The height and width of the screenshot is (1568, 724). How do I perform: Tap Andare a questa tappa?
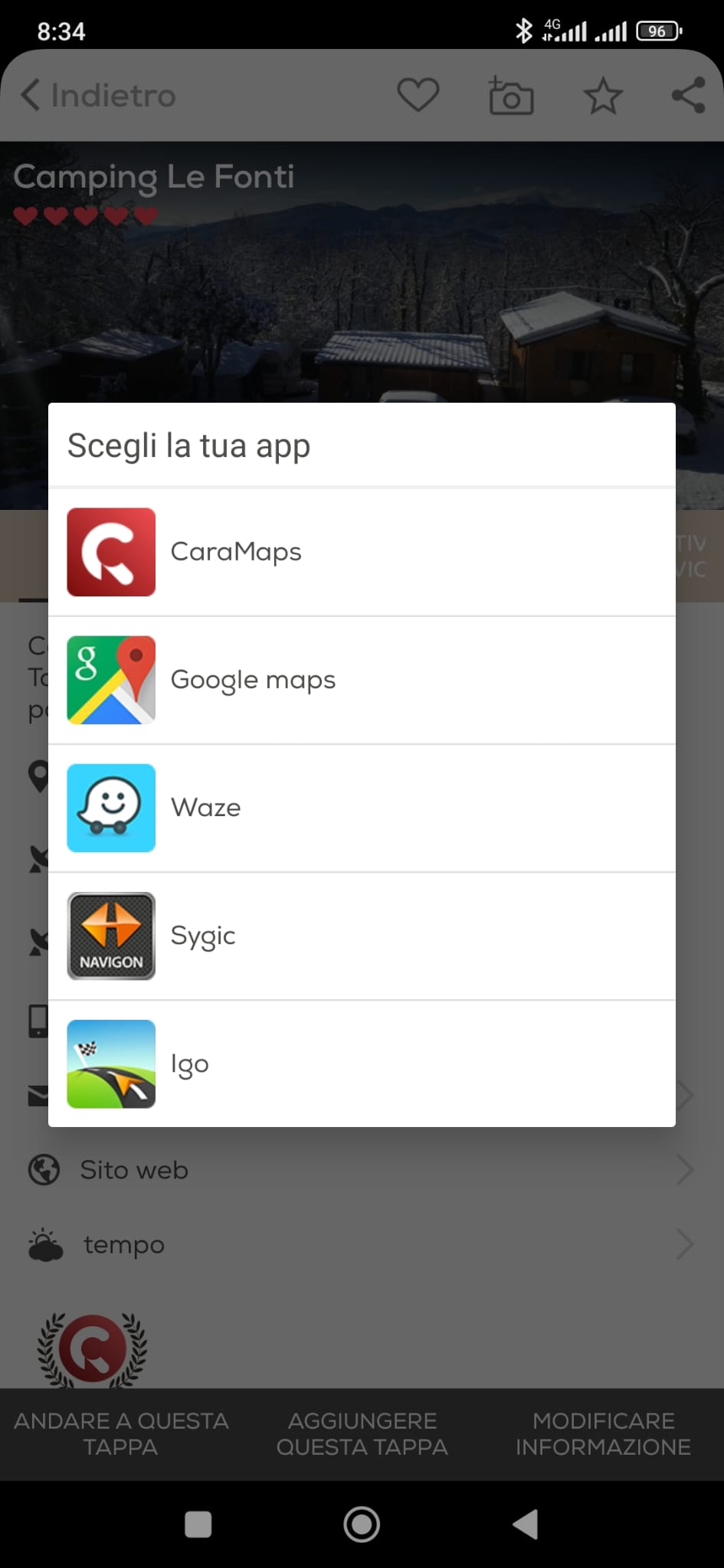[x=121, y=1434]
